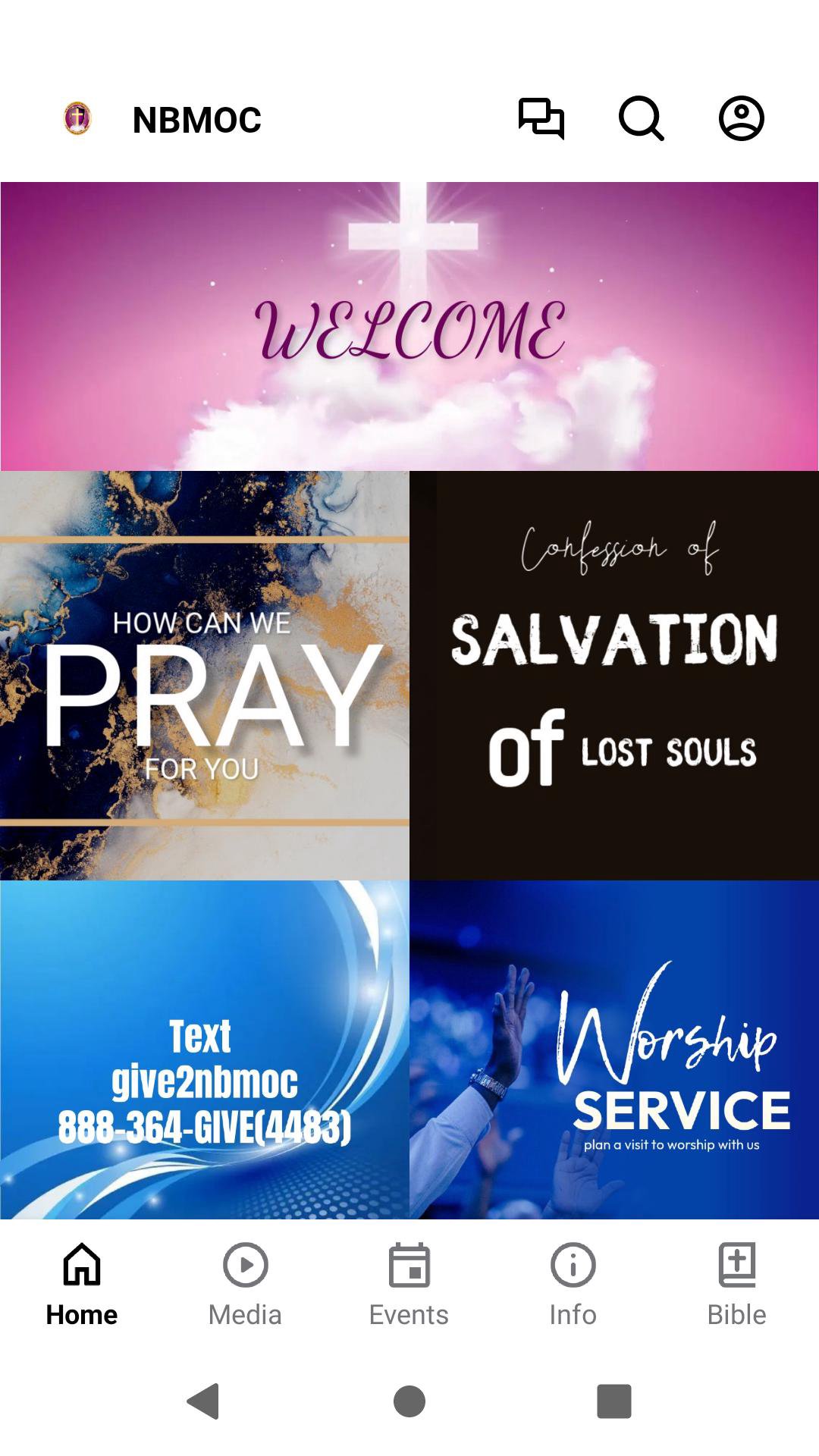Open search in the app bar
The width and height of the screenshot is (819, 1456).
[x=642, y=118]
